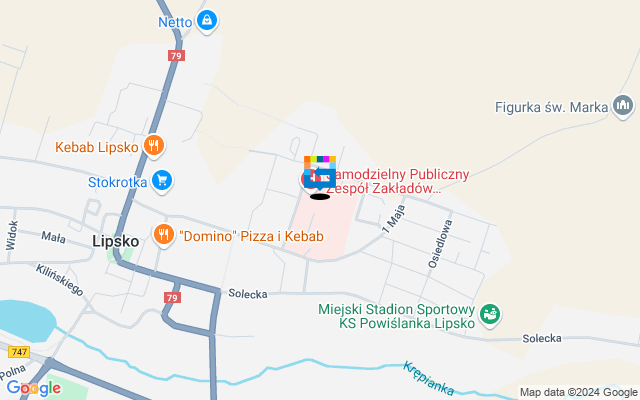The width and height of the screenshot is (640, 400).
Task: Select the Kebab Lipsko restaurant pin
Action: [x=153, y=146]
